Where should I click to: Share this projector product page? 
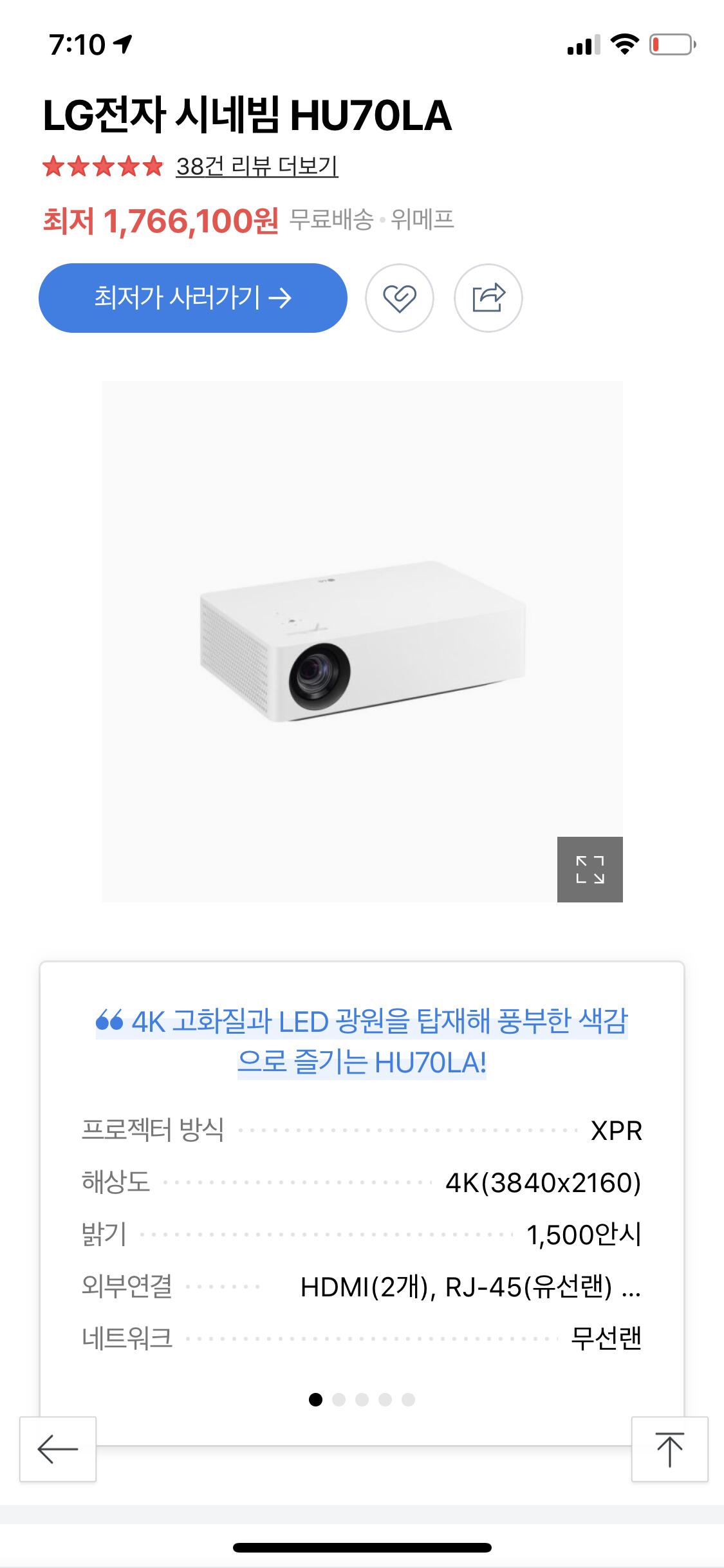click(488, 298)
